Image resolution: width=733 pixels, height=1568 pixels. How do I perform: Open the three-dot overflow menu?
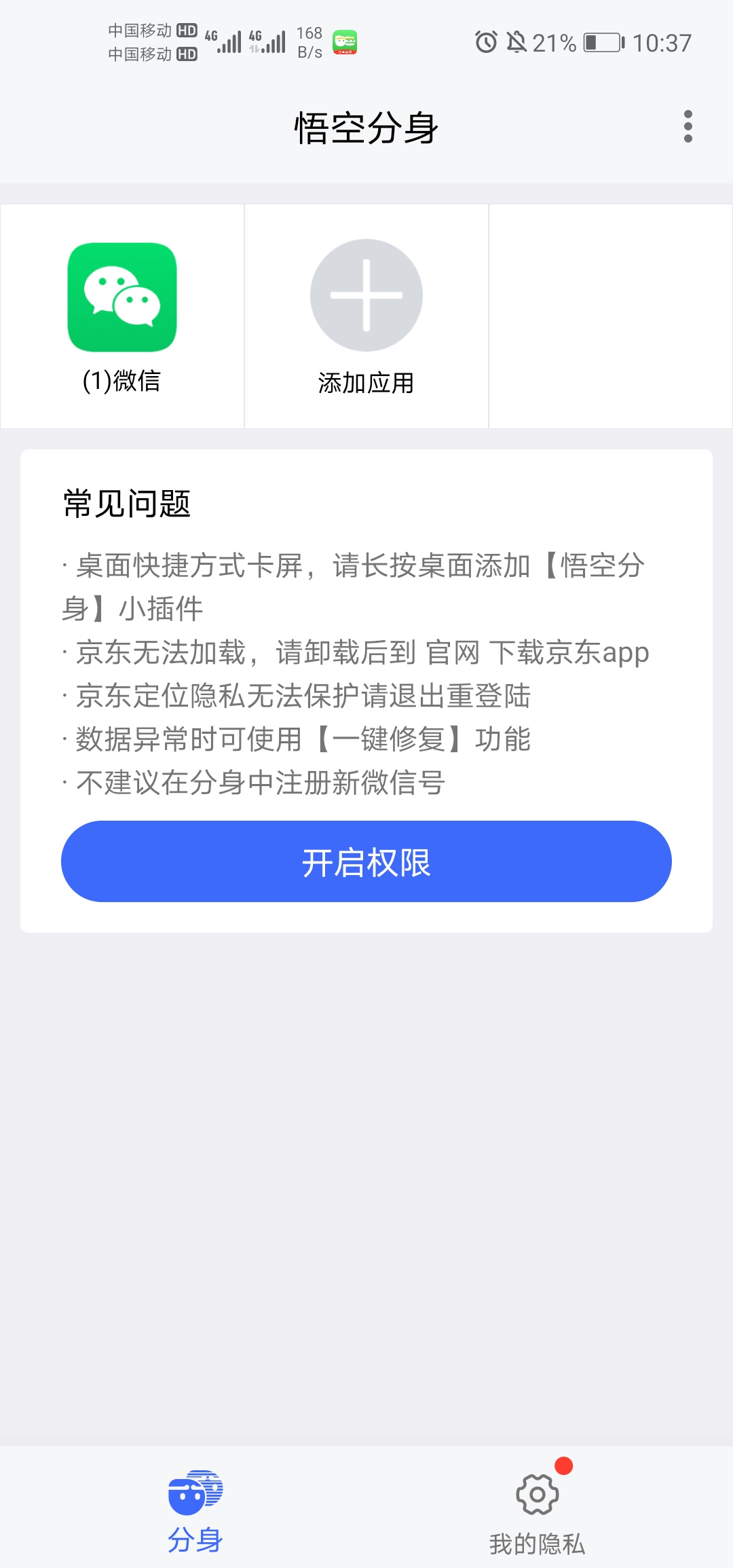click(x=688, y=127)
